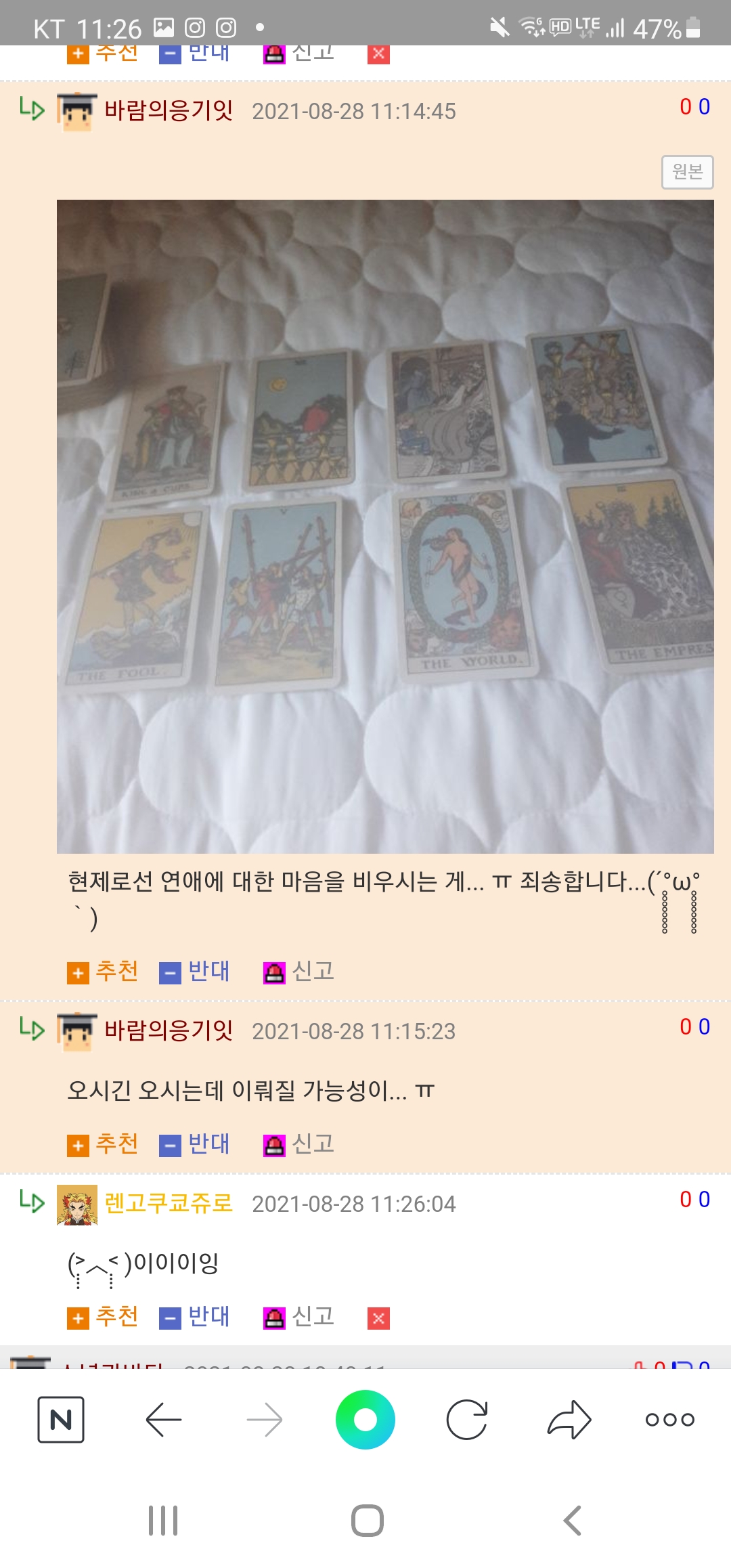
Task: Tap the 원본 button to view original image
Action: (x=687, y=172)
